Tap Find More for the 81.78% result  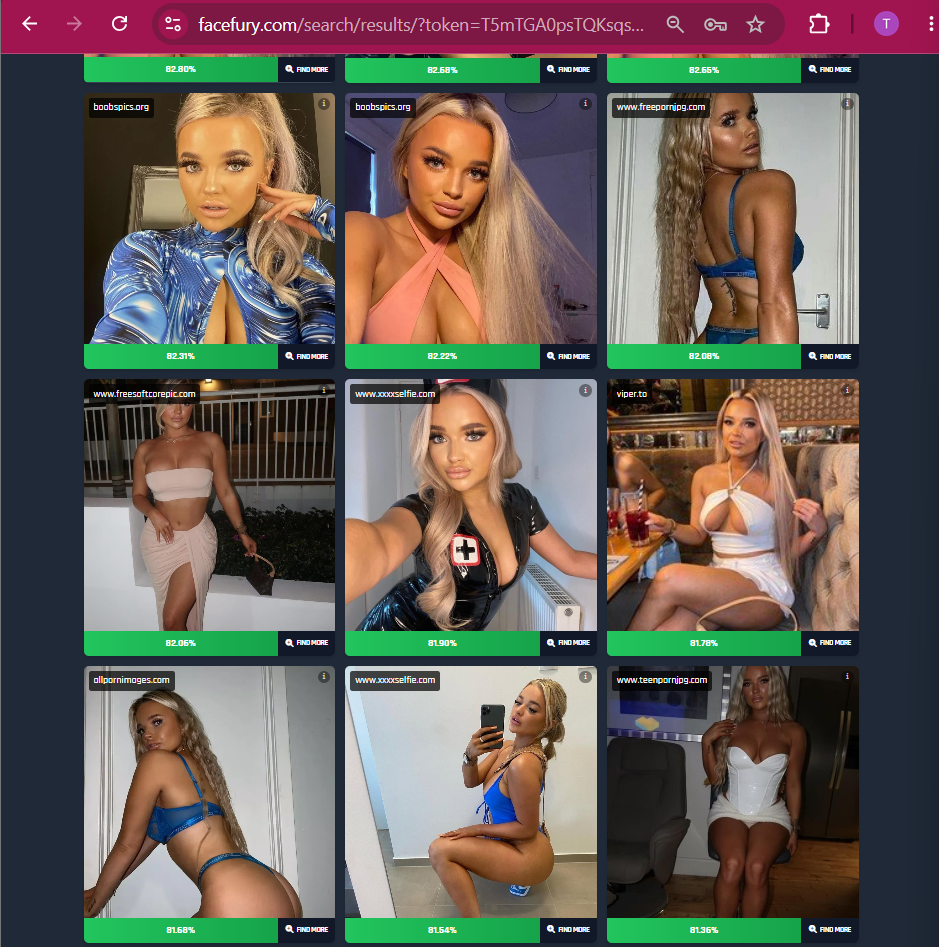(x=830, y=643)
